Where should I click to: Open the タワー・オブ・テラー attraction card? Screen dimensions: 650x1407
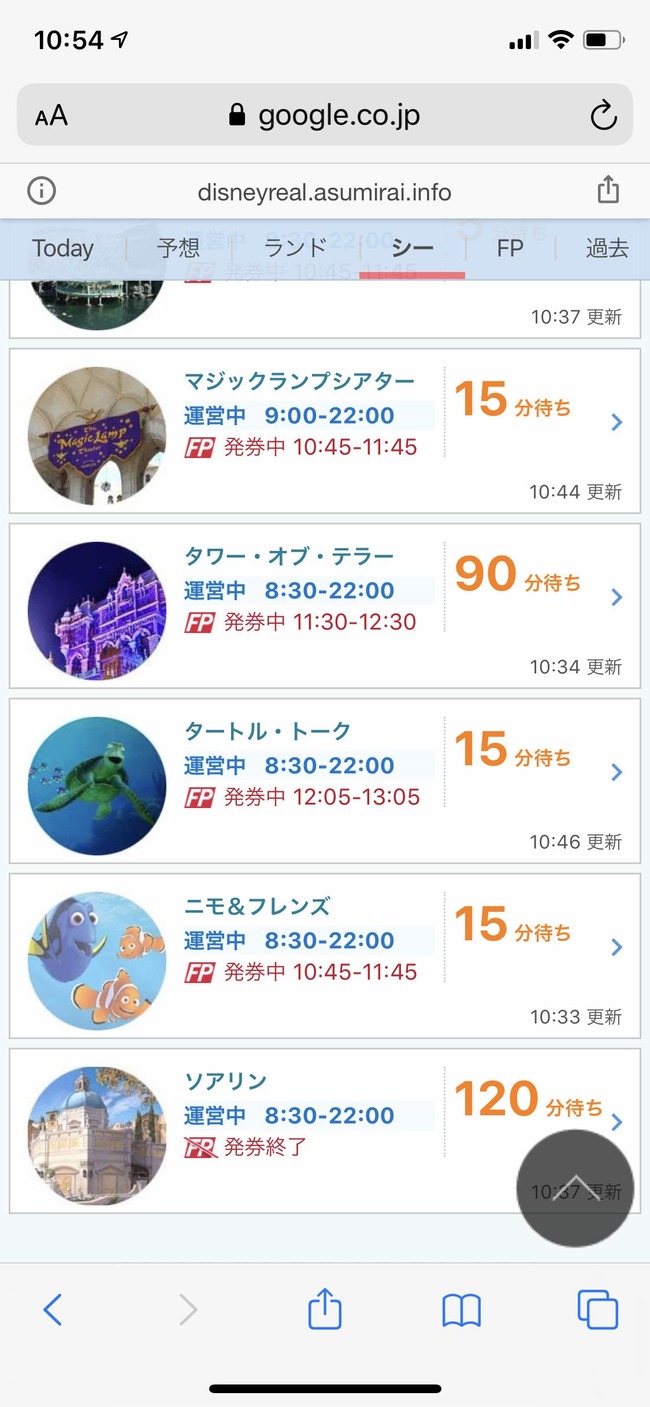pos(324,605)
